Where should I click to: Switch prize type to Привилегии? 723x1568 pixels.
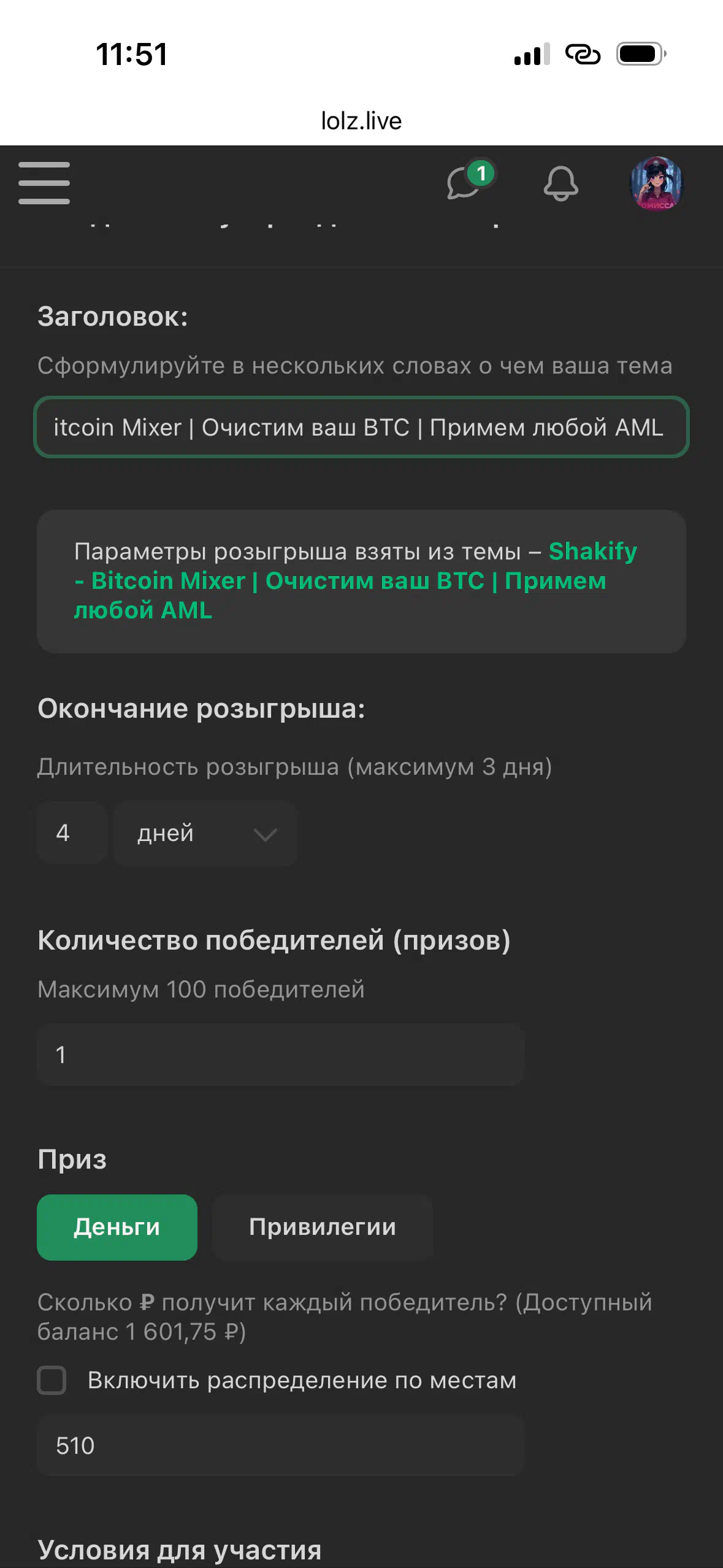click(323, 1227)
